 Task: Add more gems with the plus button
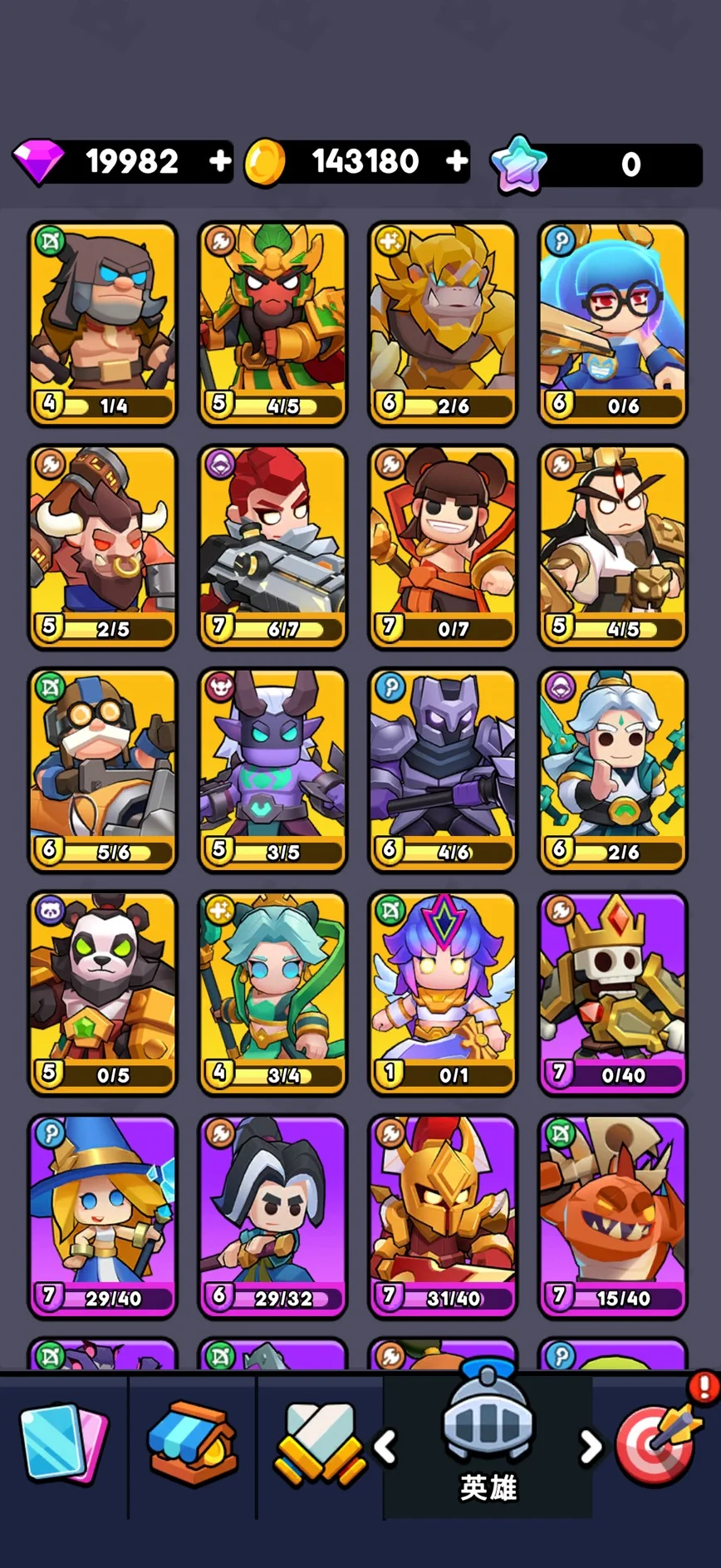[220, 161]
